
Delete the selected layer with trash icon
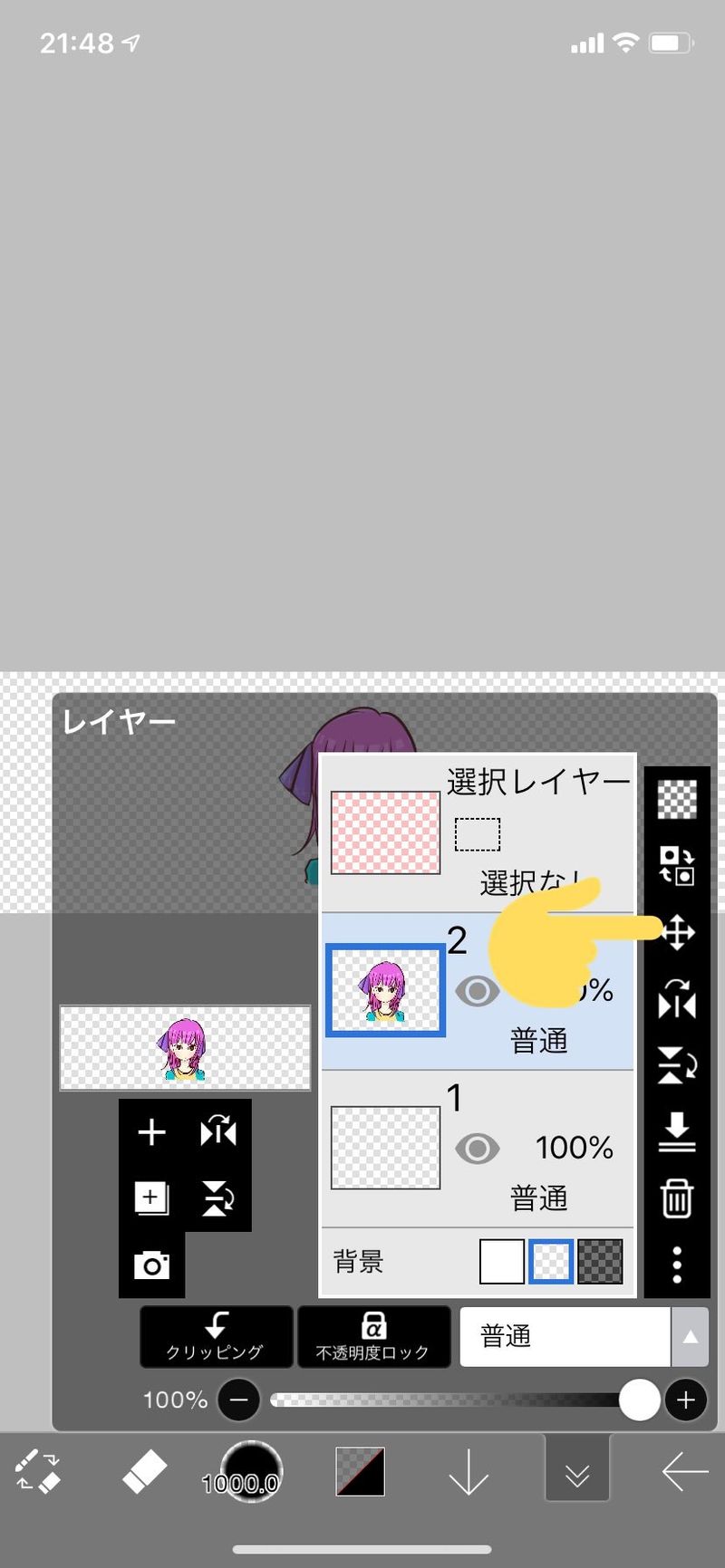pos(677,1198)
